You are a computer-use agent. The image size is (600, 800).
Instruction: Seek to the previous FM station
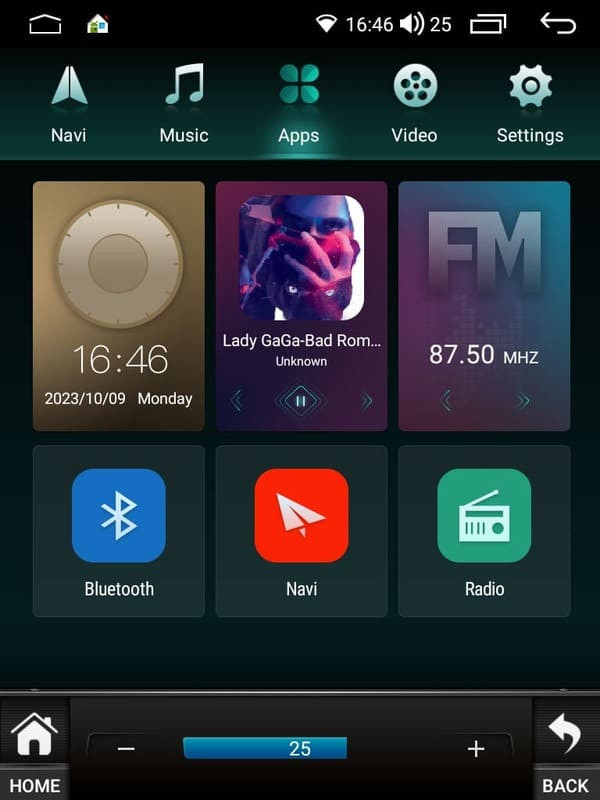click(446, 402)
